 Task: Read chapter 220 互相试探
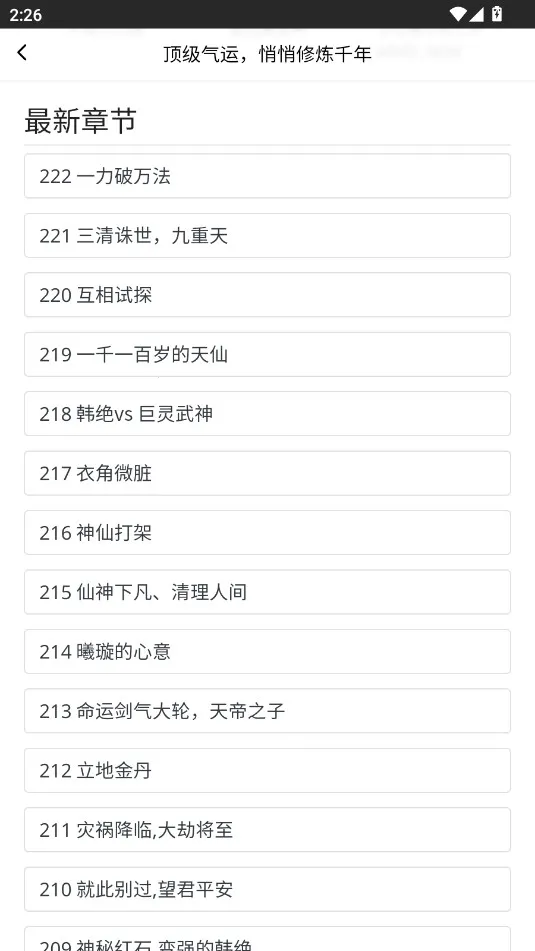pos(268,295)
